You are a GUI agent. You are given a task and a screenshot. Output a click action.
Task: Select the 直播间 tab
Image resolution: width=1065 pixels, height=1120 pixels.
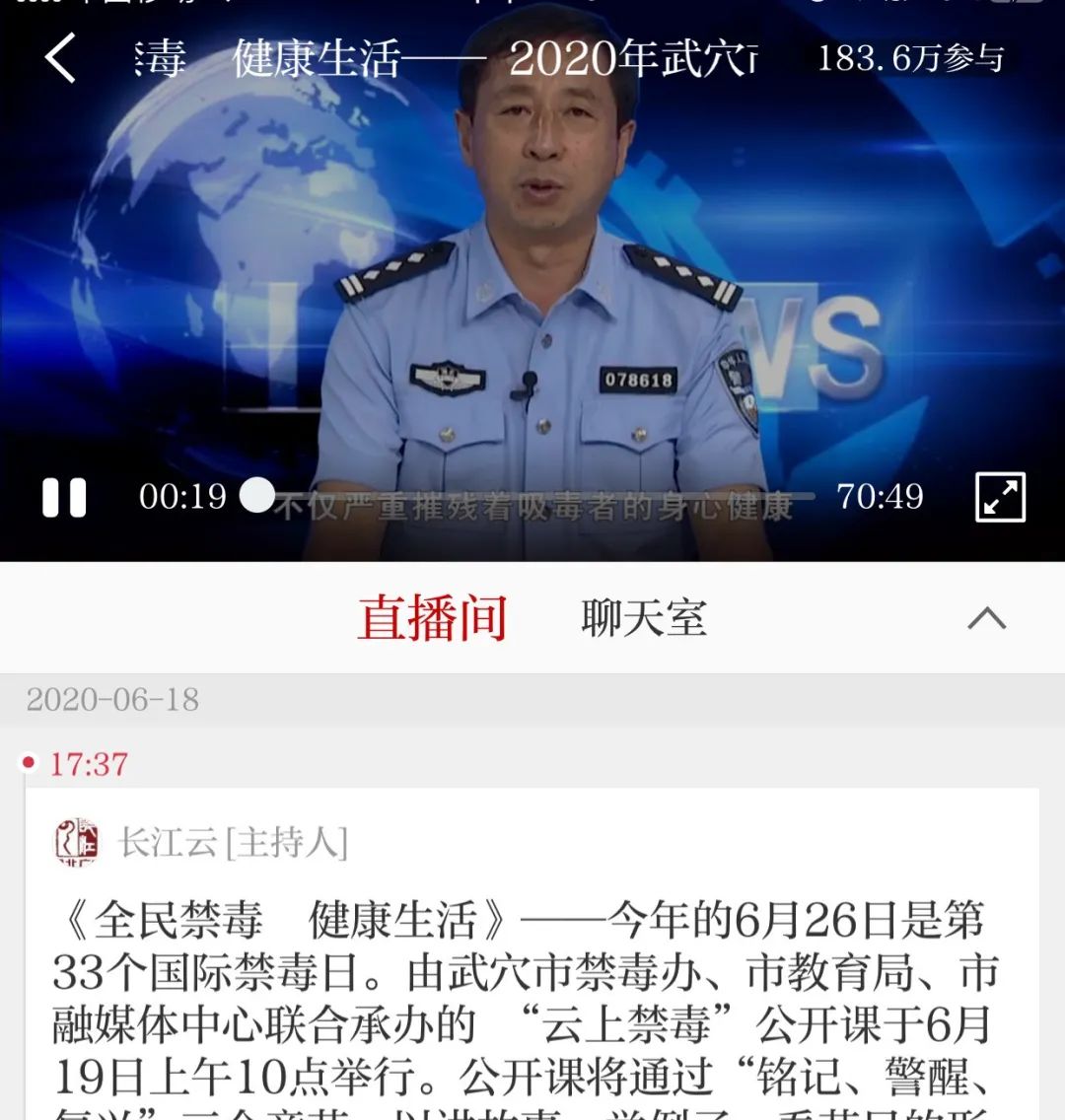432,619
